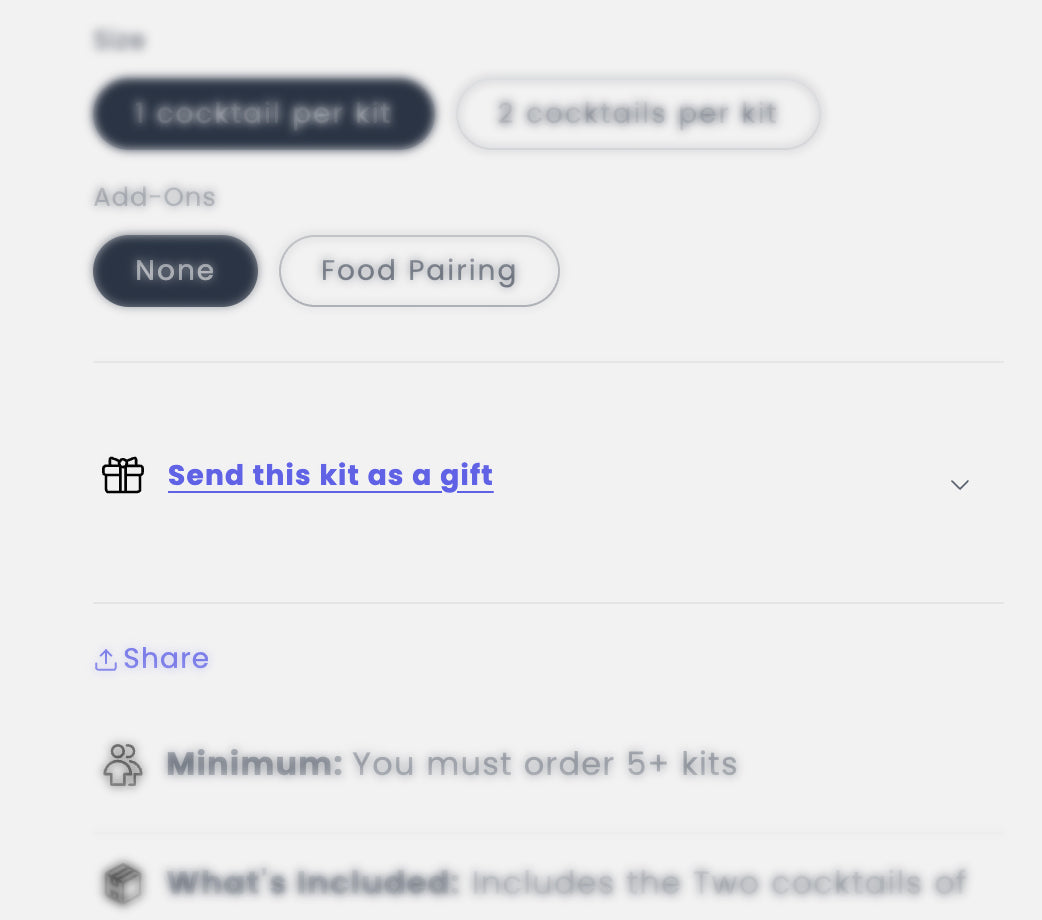
Task: Open Send this kit as a gift
Action: tap(330, 475)
